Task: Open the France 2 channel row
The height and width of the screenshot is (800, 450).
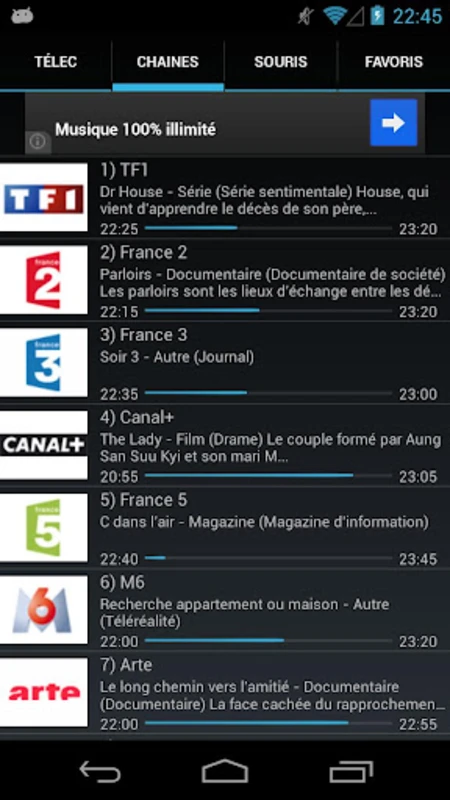Action: [225, 280]
